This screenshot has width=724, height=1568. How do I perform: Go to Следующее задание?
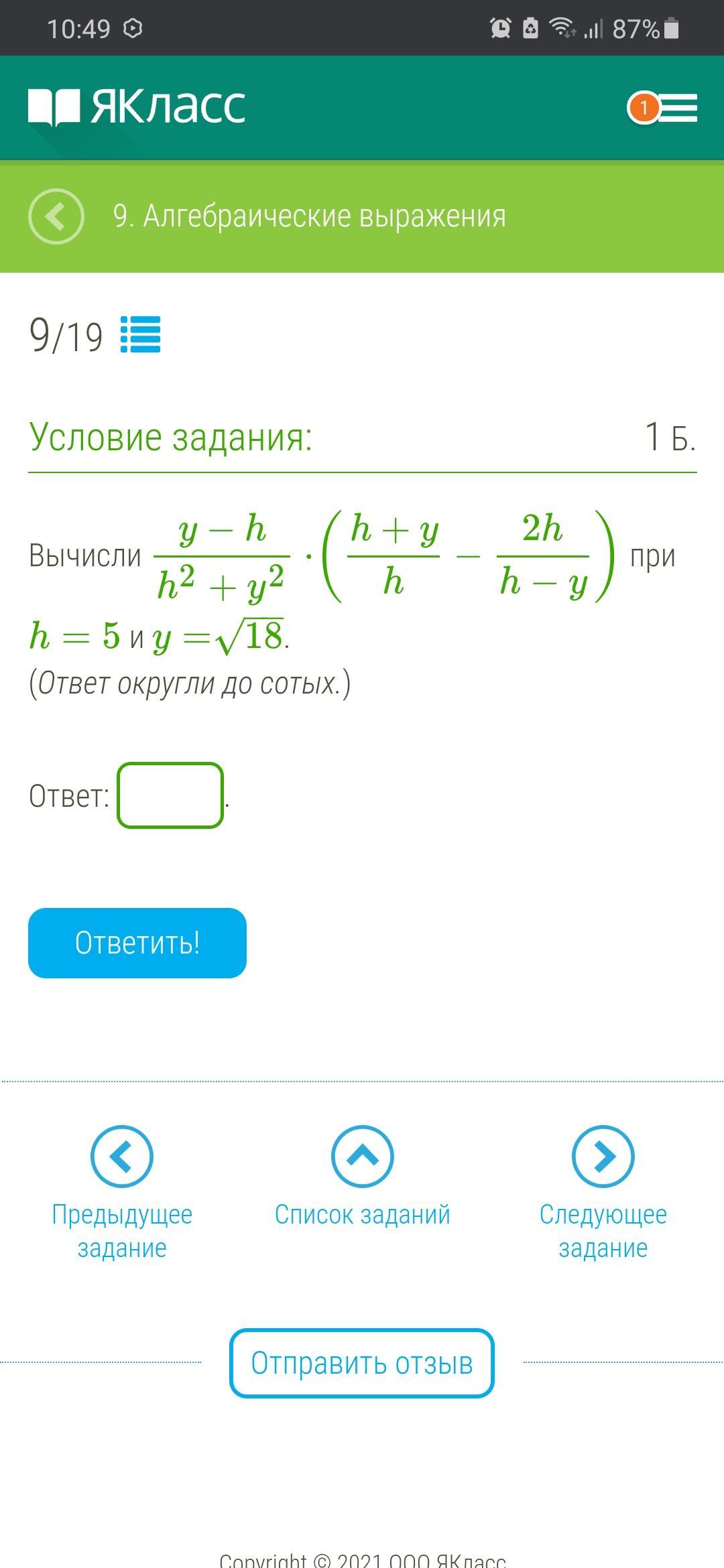[x=603, y=1193]
